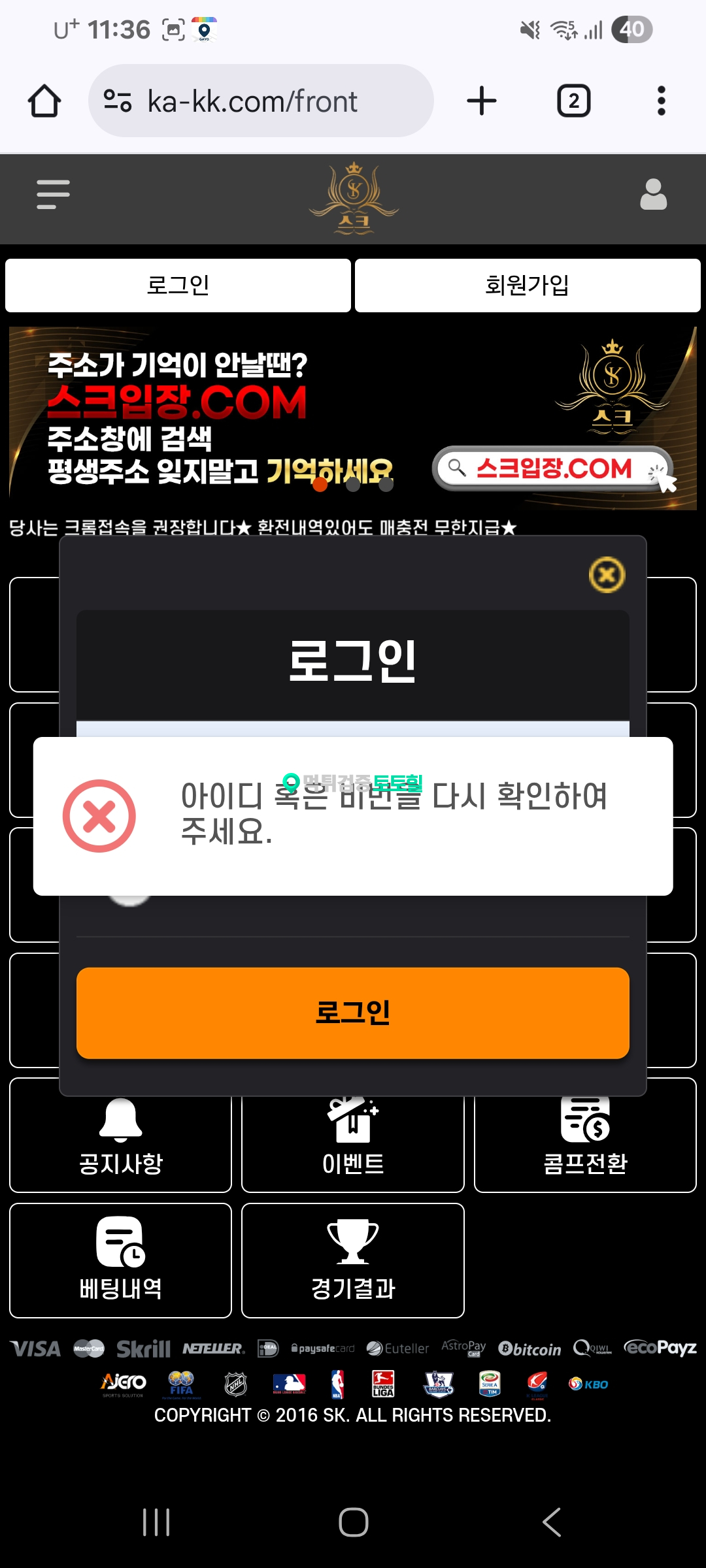Tap the white 로그인 button under the header

(x=178, y=286)
